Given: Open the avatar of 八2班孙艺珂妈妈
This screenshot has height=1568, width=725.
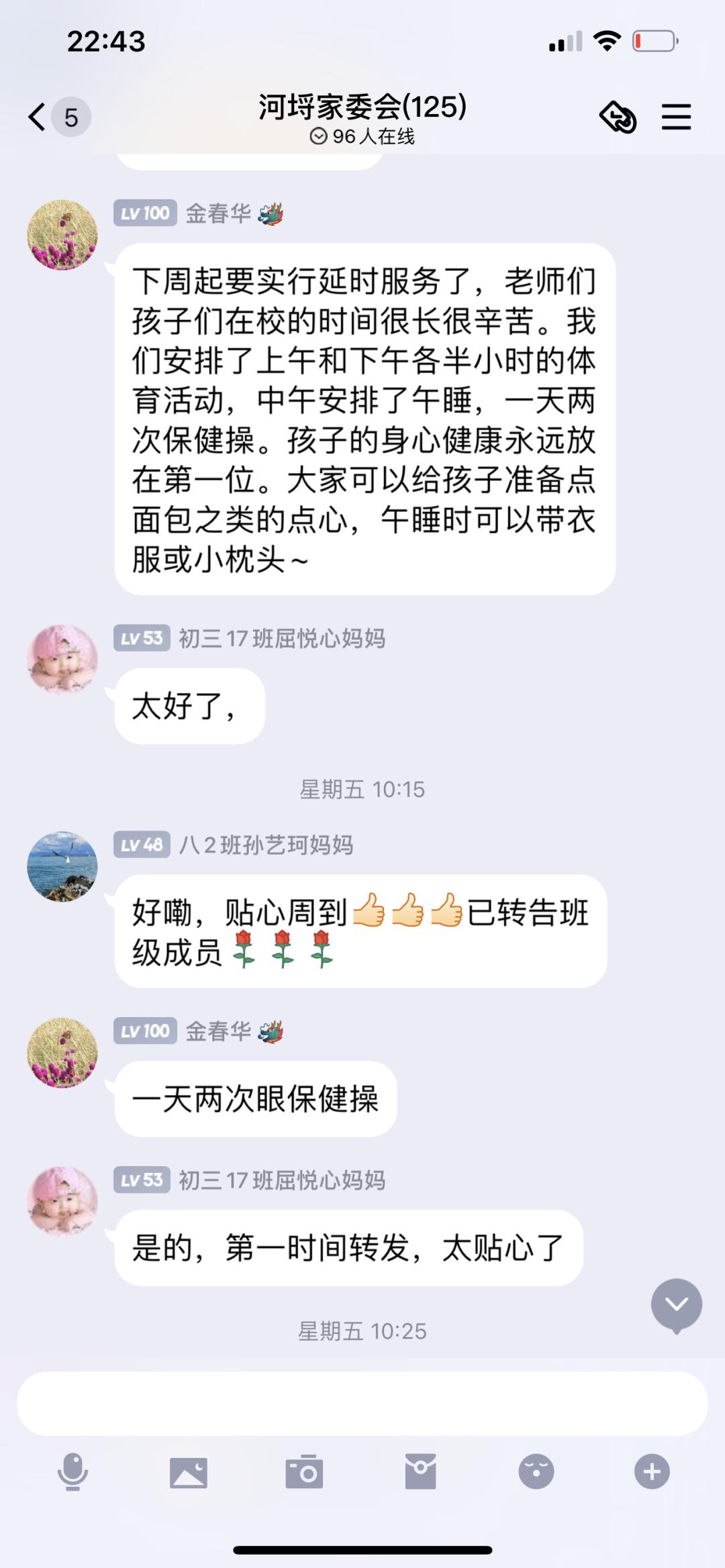Looking at the screenshot, I should tap(62, 866).
